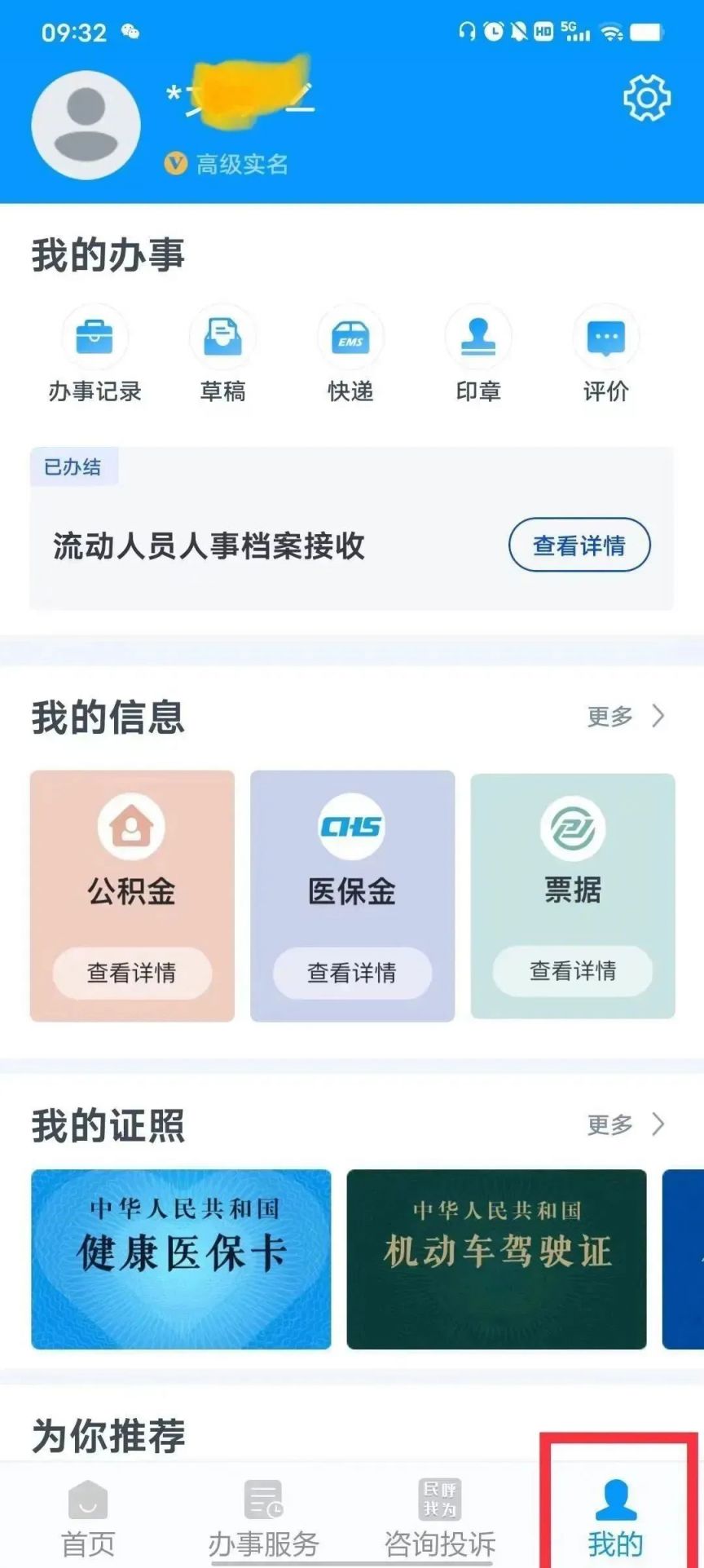View 票据 details

(573, 970)
